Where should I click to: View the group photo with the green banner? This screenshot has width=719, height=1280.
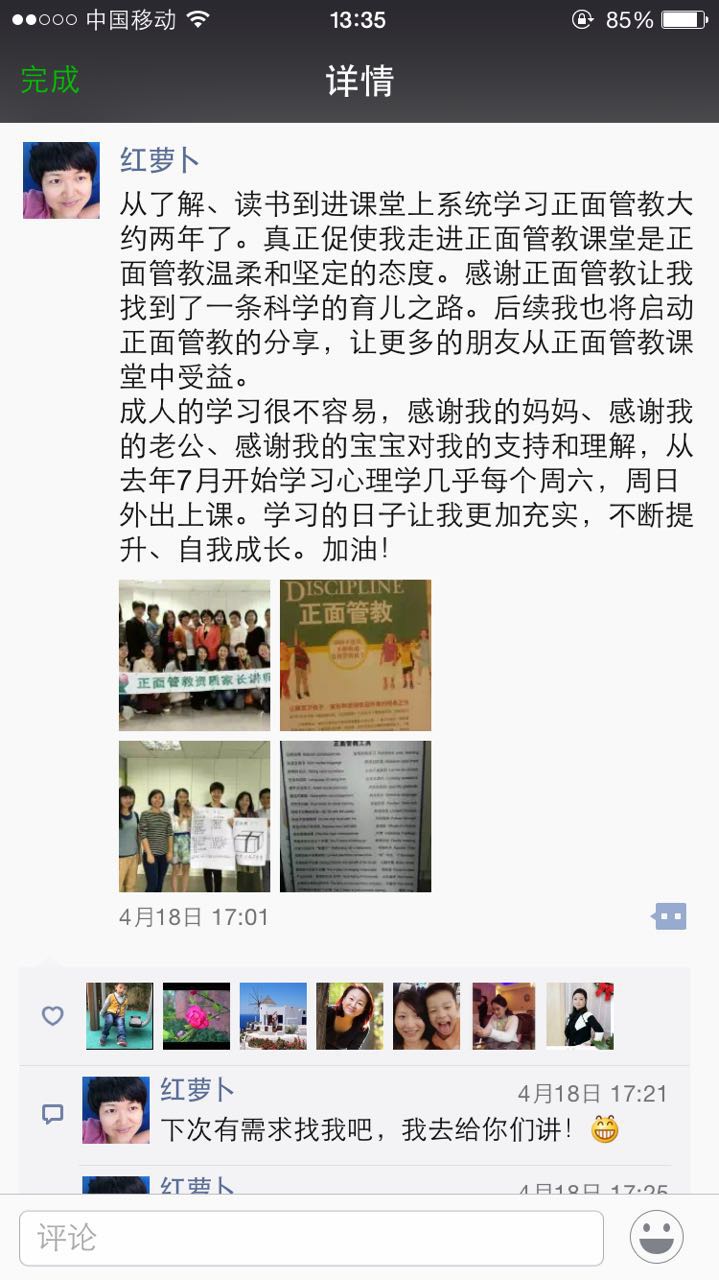[x=194, y=655]
